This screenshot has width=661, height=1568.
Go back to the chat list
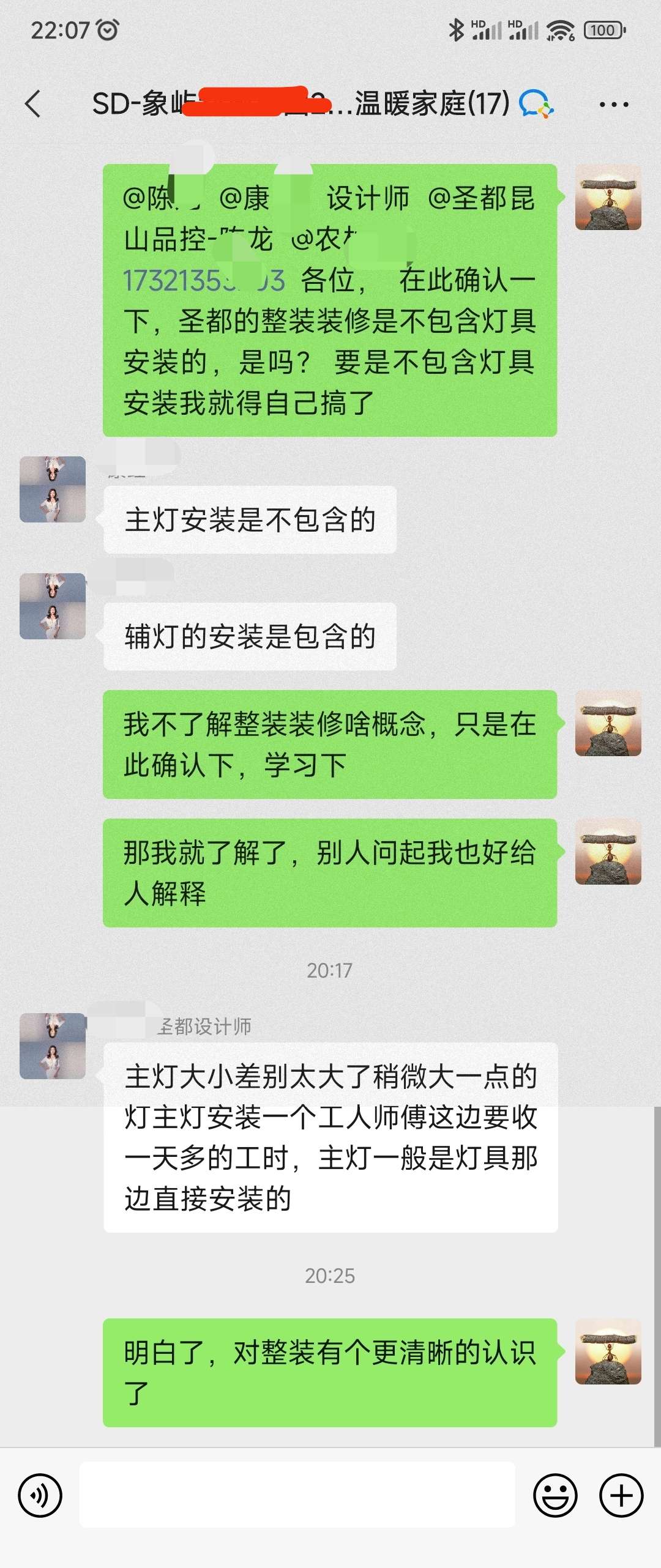point(34,103)
